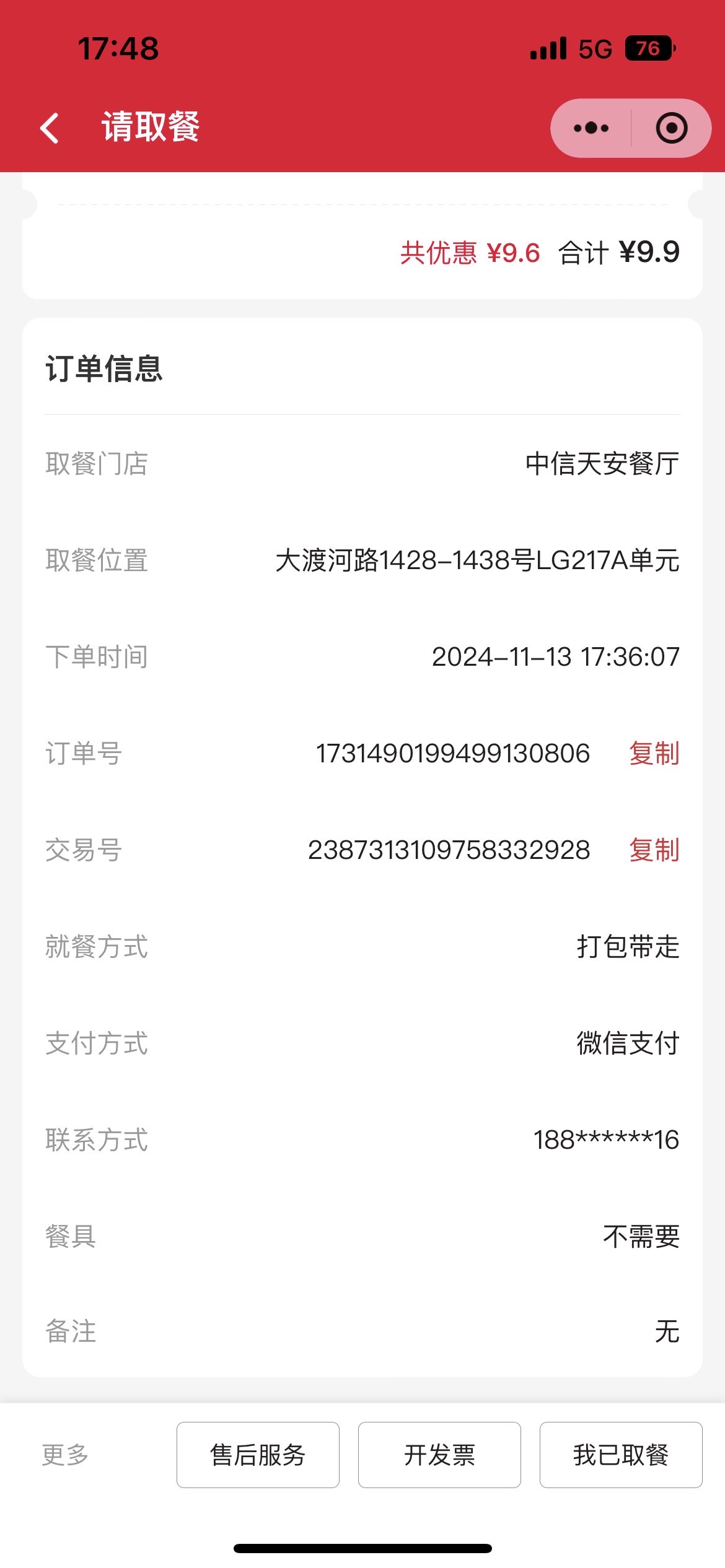Confirm pickup with 我已取餐

pos(621,1455)
